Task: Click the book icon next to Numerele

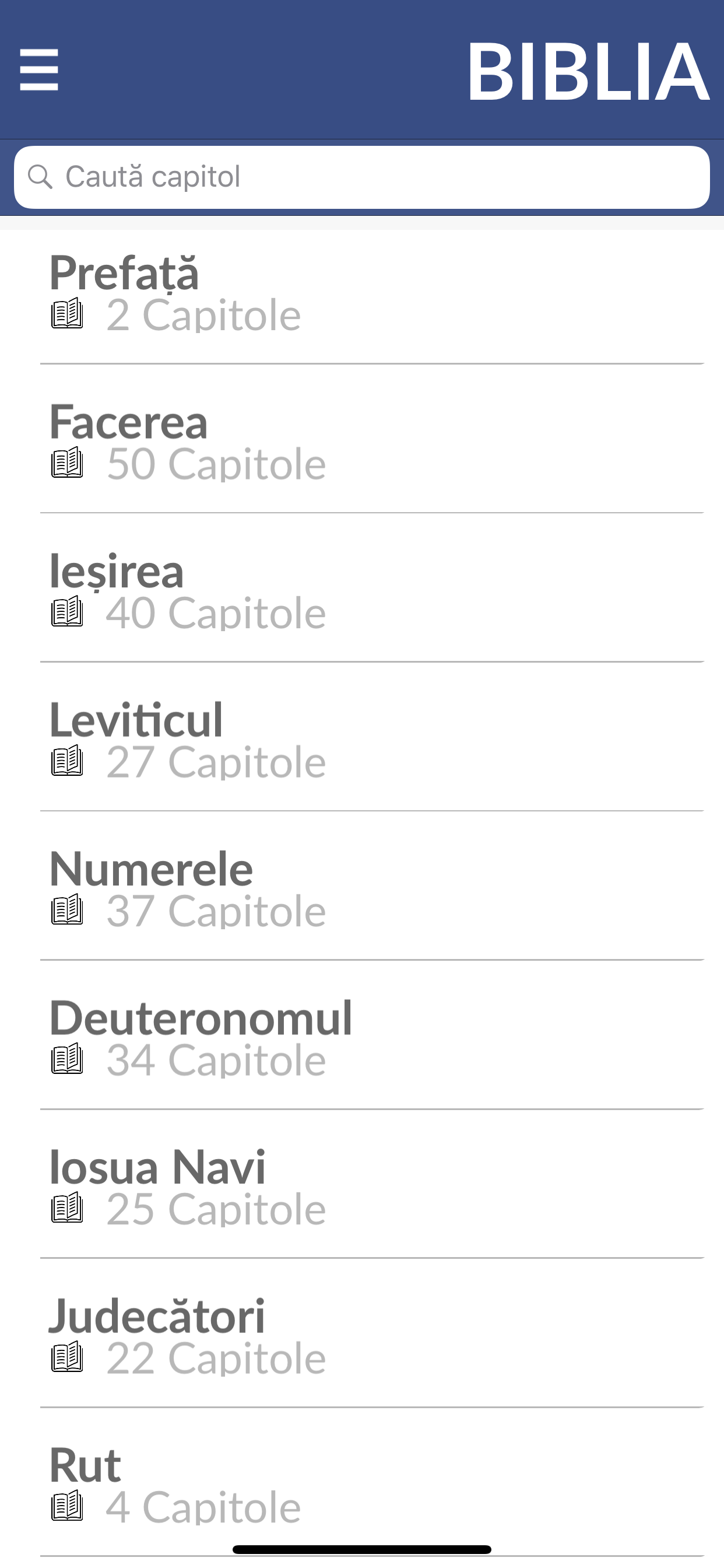Action: [x=68, y=909]
